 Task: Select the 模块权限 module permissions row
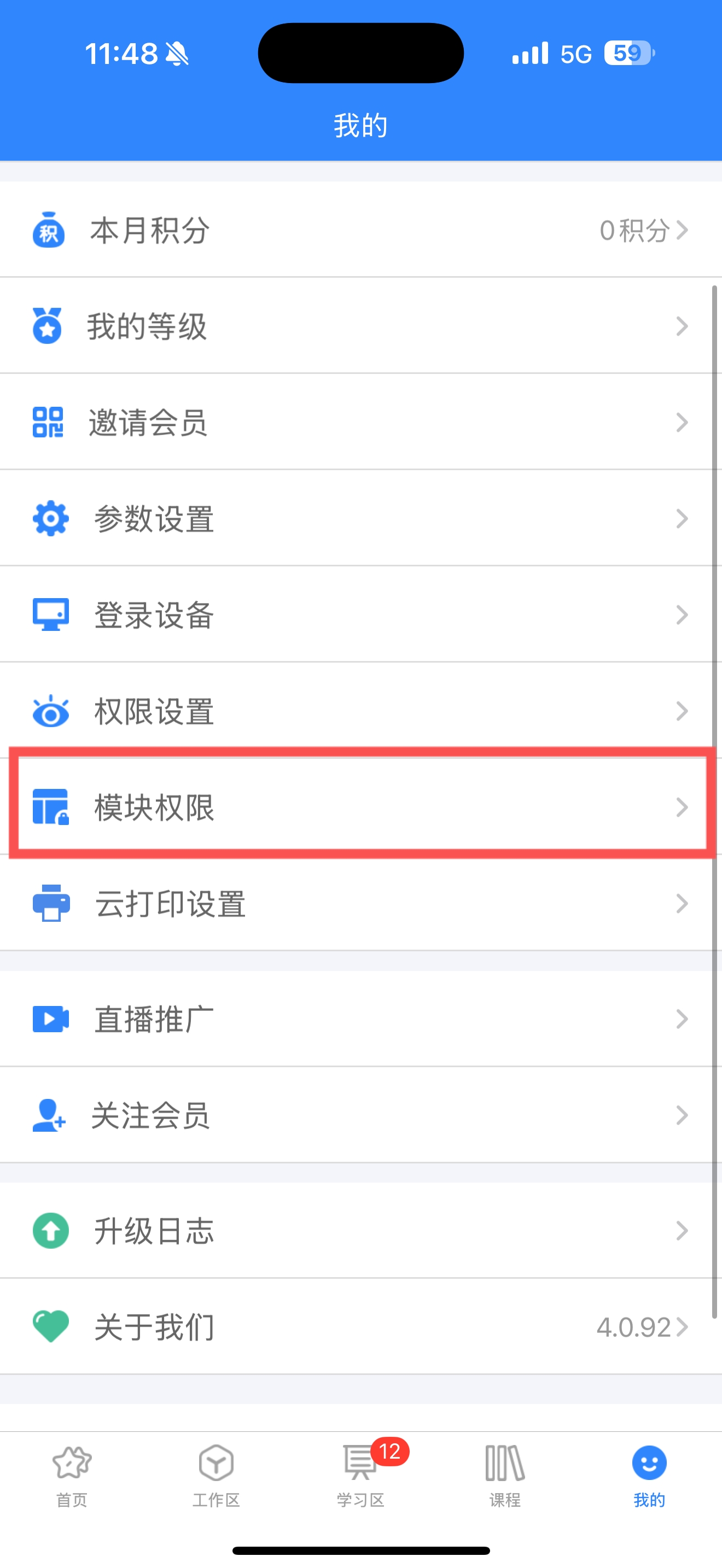point(361,806)
